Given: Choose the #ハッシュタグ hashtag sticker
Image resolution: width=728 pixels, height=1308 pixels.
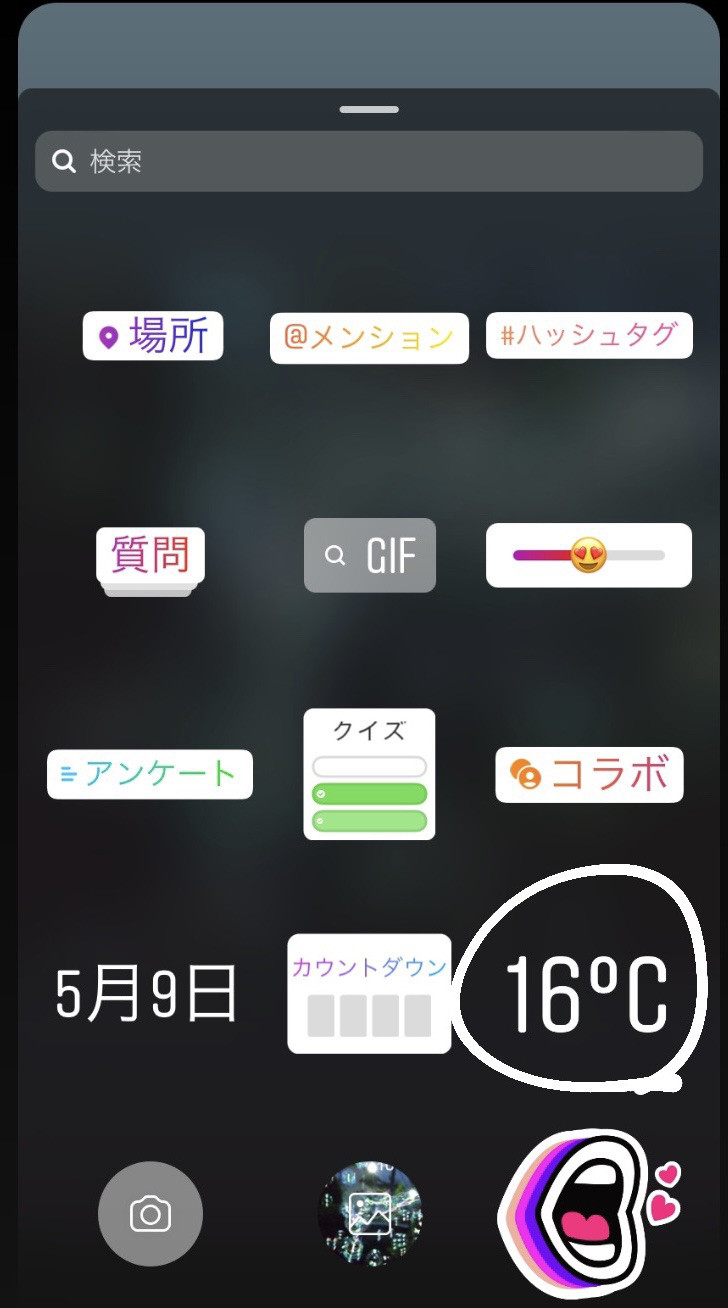Looking at the screenshot, I should point(589,335).
